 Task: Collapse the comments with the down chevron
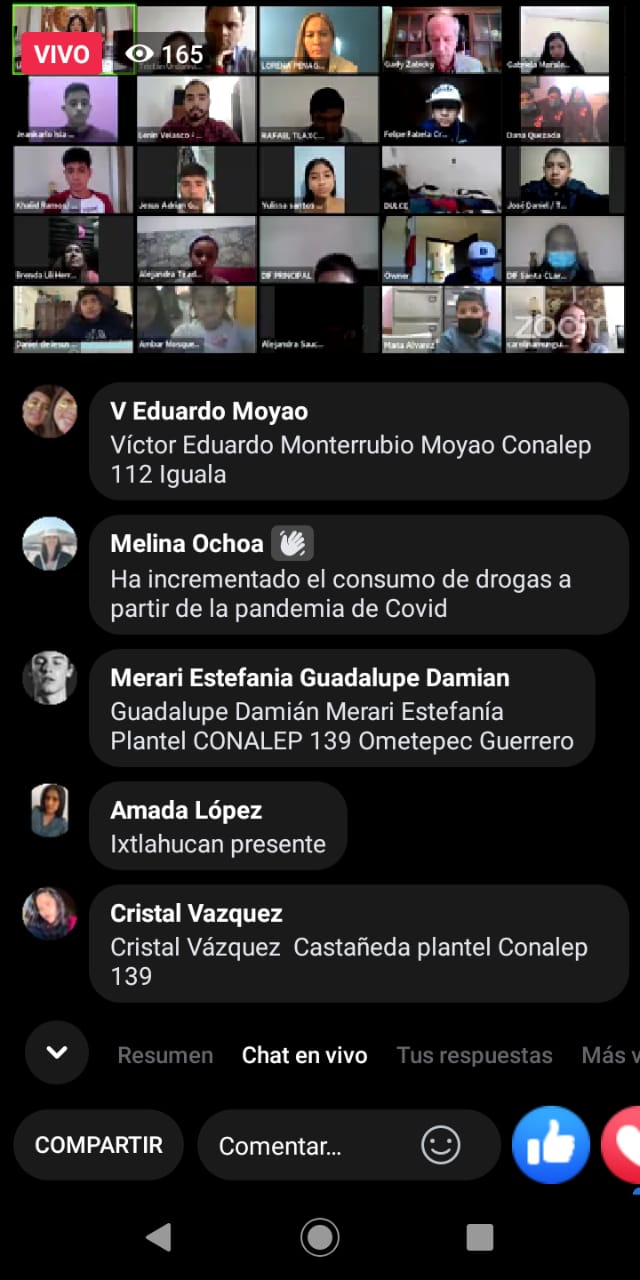click(57, 1052)
